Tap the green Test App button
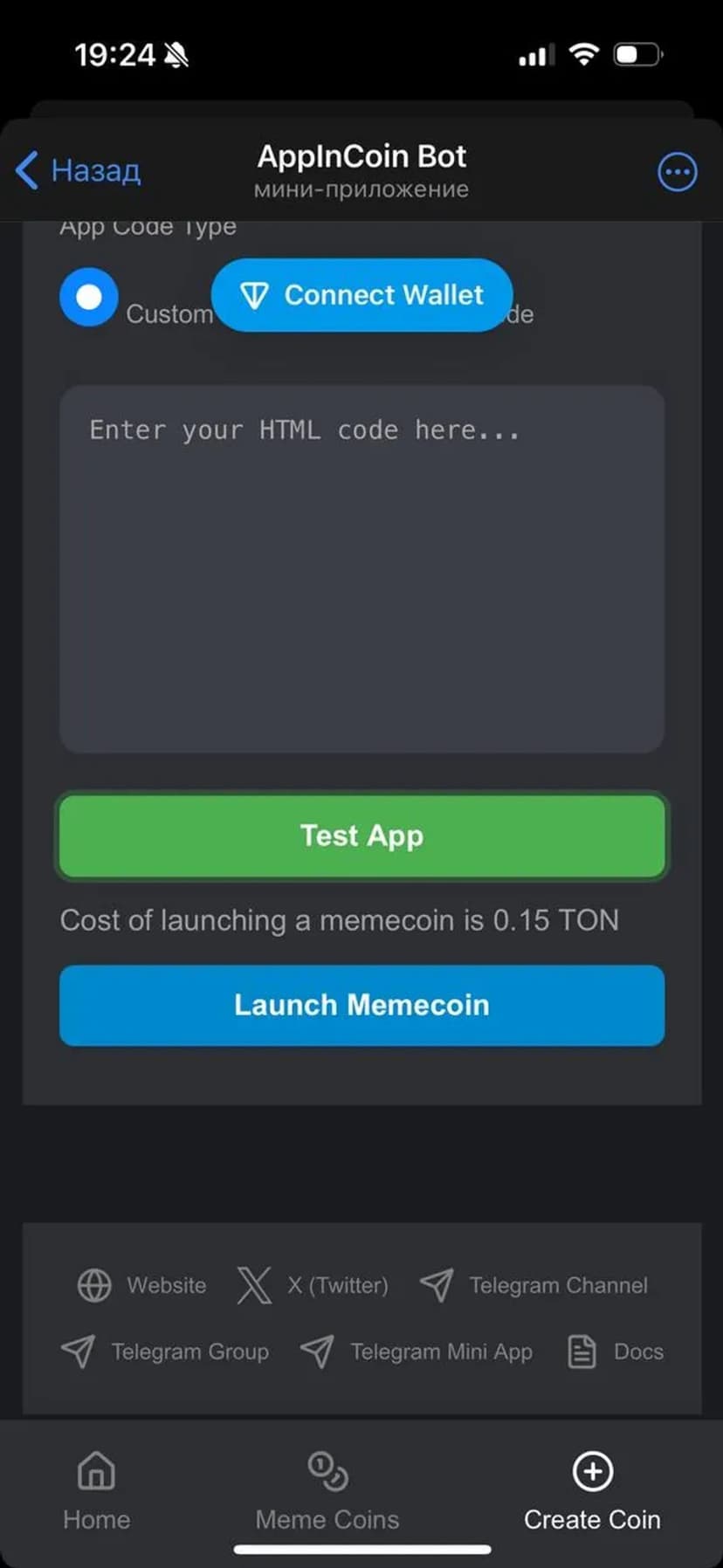Viewport: 723px width, 1568px height. click(x=361, y=836)
